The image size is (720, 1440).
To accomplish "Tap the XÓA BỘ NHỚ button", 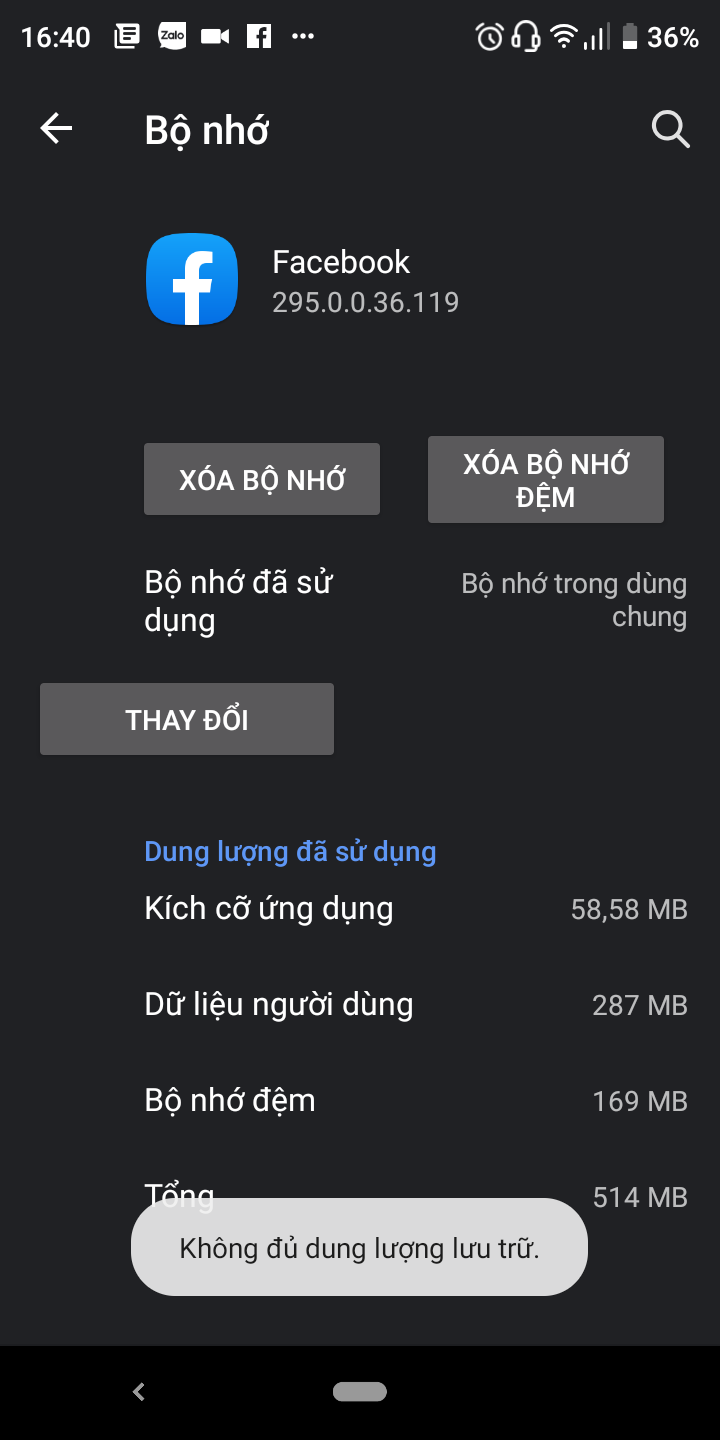I will 262,479.
